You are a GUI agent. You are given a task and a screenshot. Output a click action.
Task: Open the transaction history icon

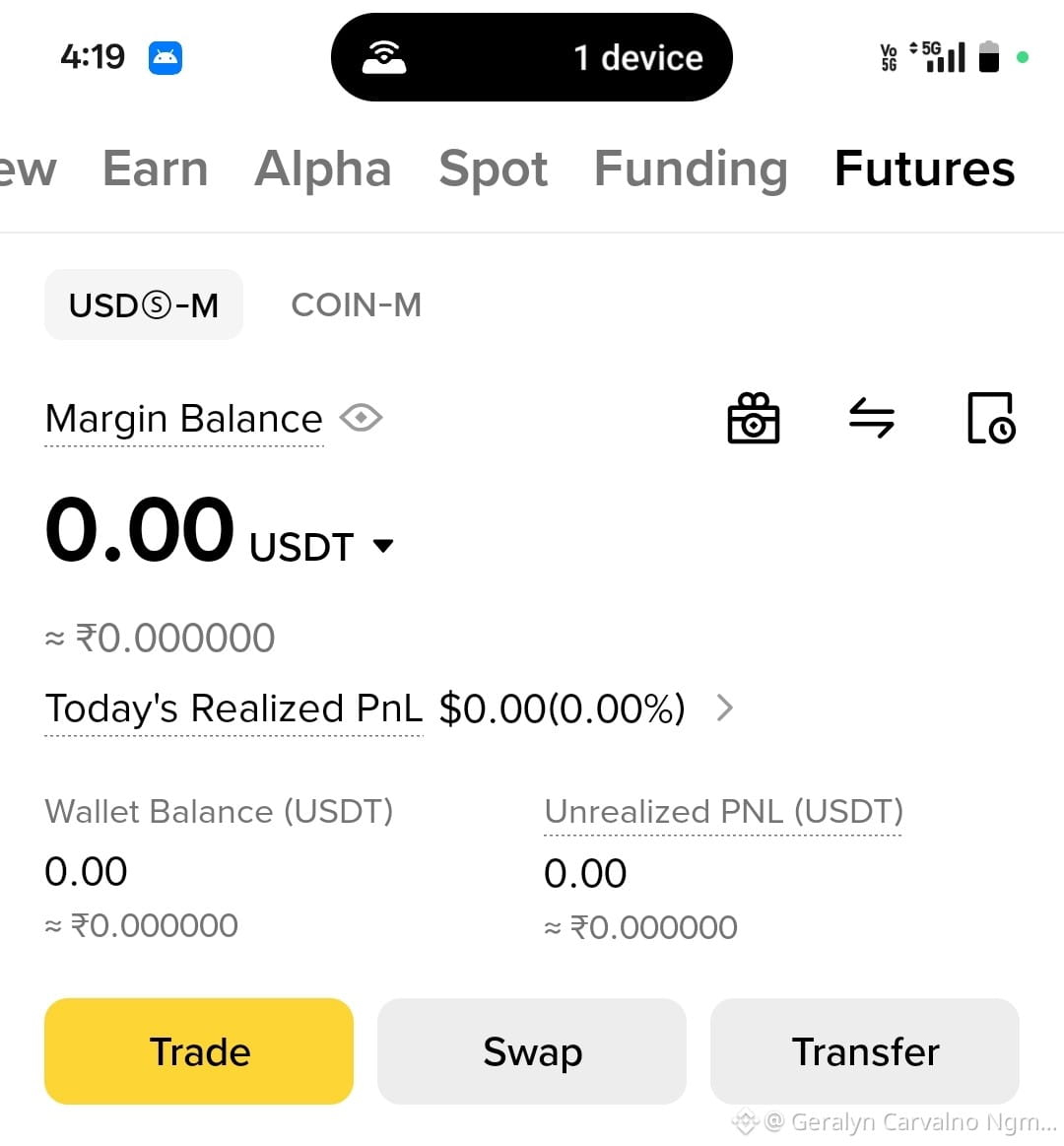pos(991,418)
